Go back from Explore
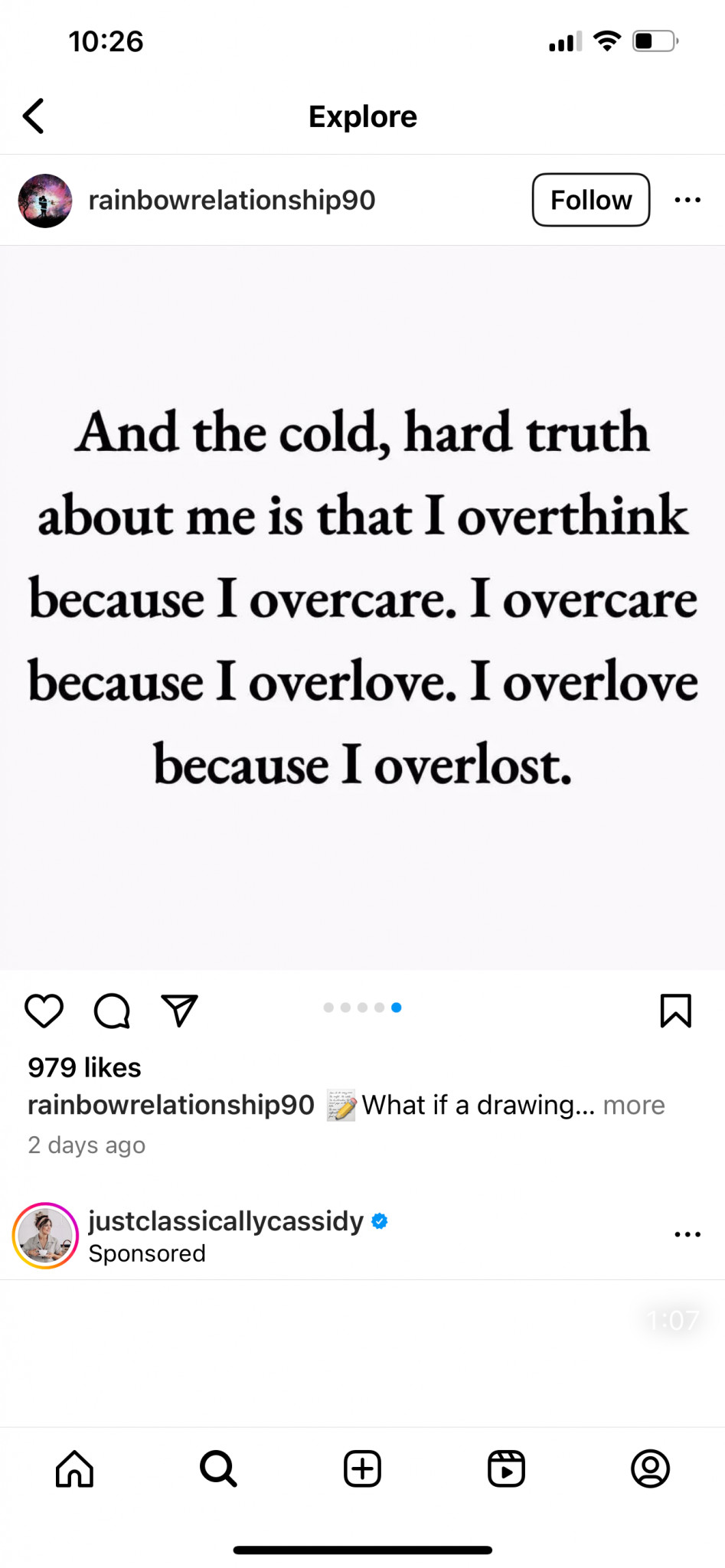 34,116
